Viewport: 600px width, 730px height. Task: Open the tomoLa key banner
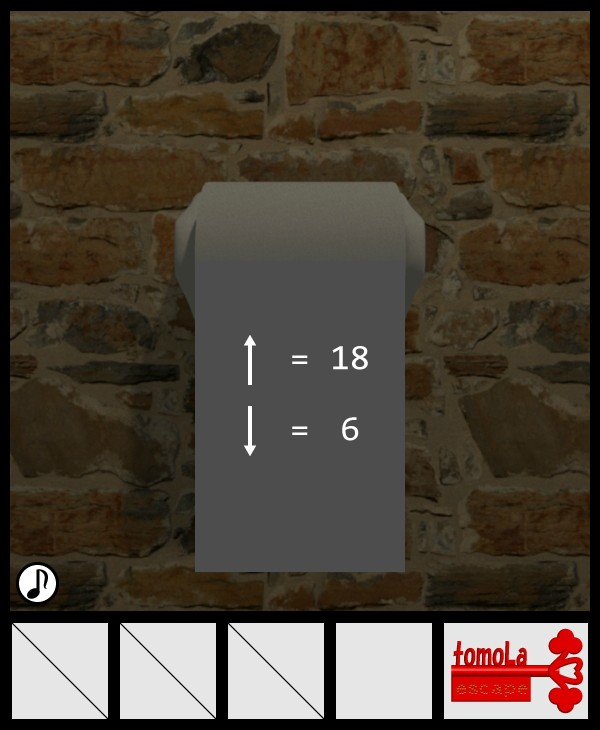(x=516, y=671)
